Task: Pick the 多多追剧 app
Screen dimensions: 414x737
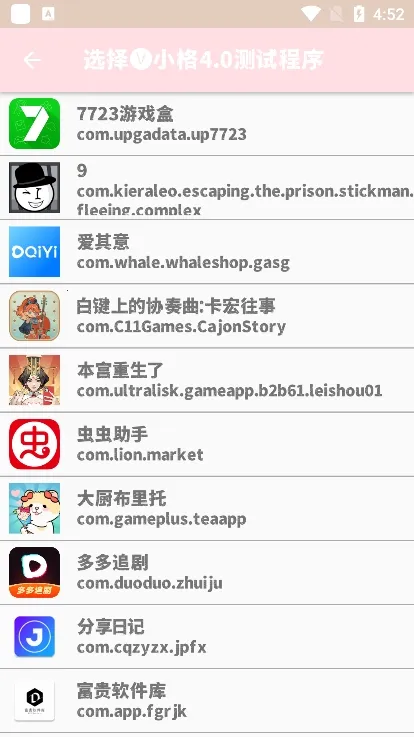Action: coord(207,572)
